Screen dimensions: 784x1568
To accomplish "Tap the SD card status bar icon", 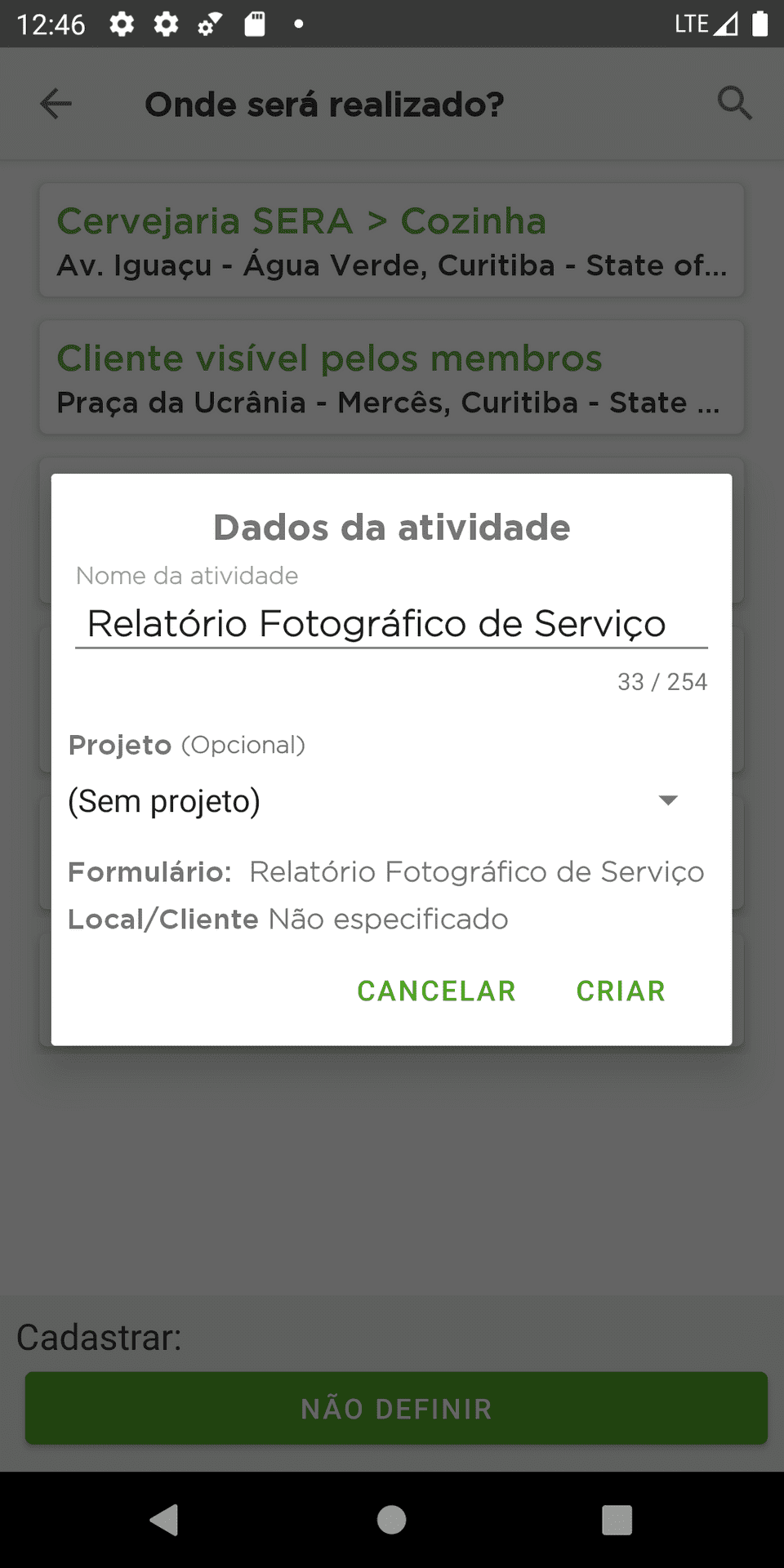I will [x=255, y=24].
